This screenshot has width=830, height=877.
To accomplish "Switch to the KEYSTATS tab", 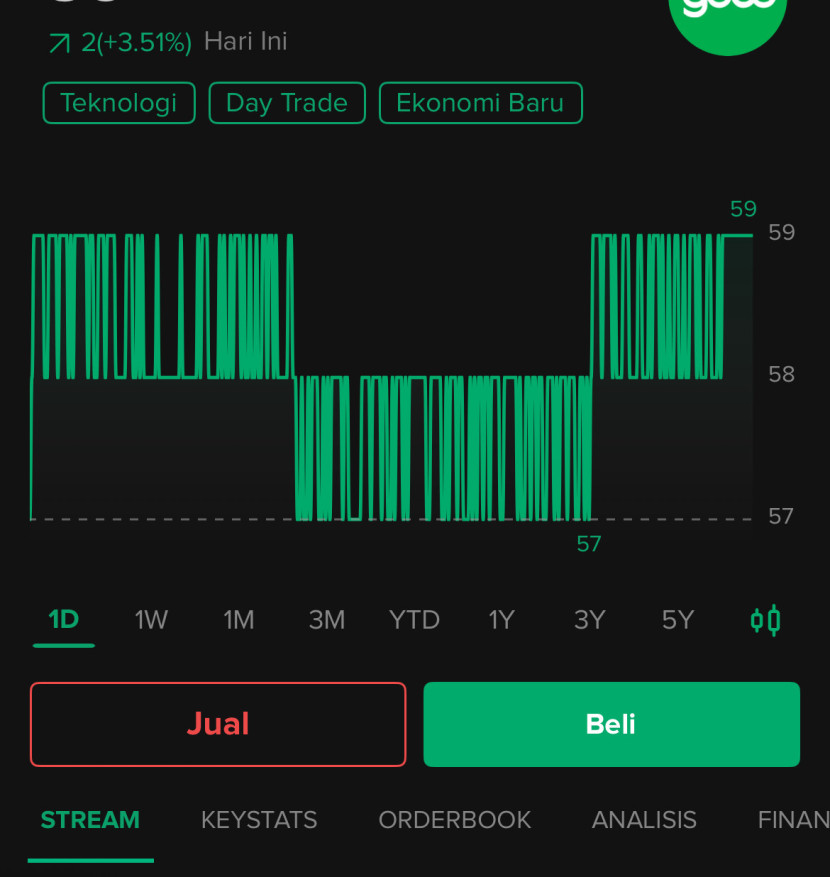I will (259, 820).
